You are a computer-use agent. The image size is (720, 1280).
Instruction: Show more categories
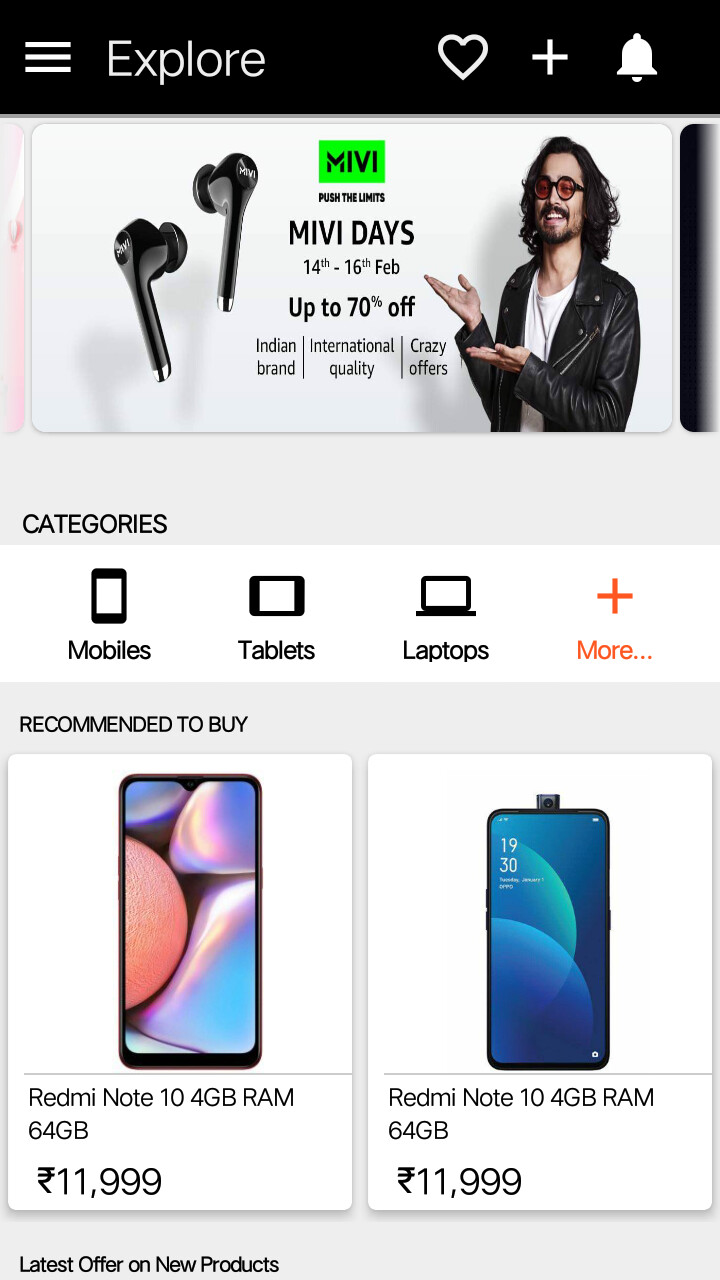click(614, 614)
